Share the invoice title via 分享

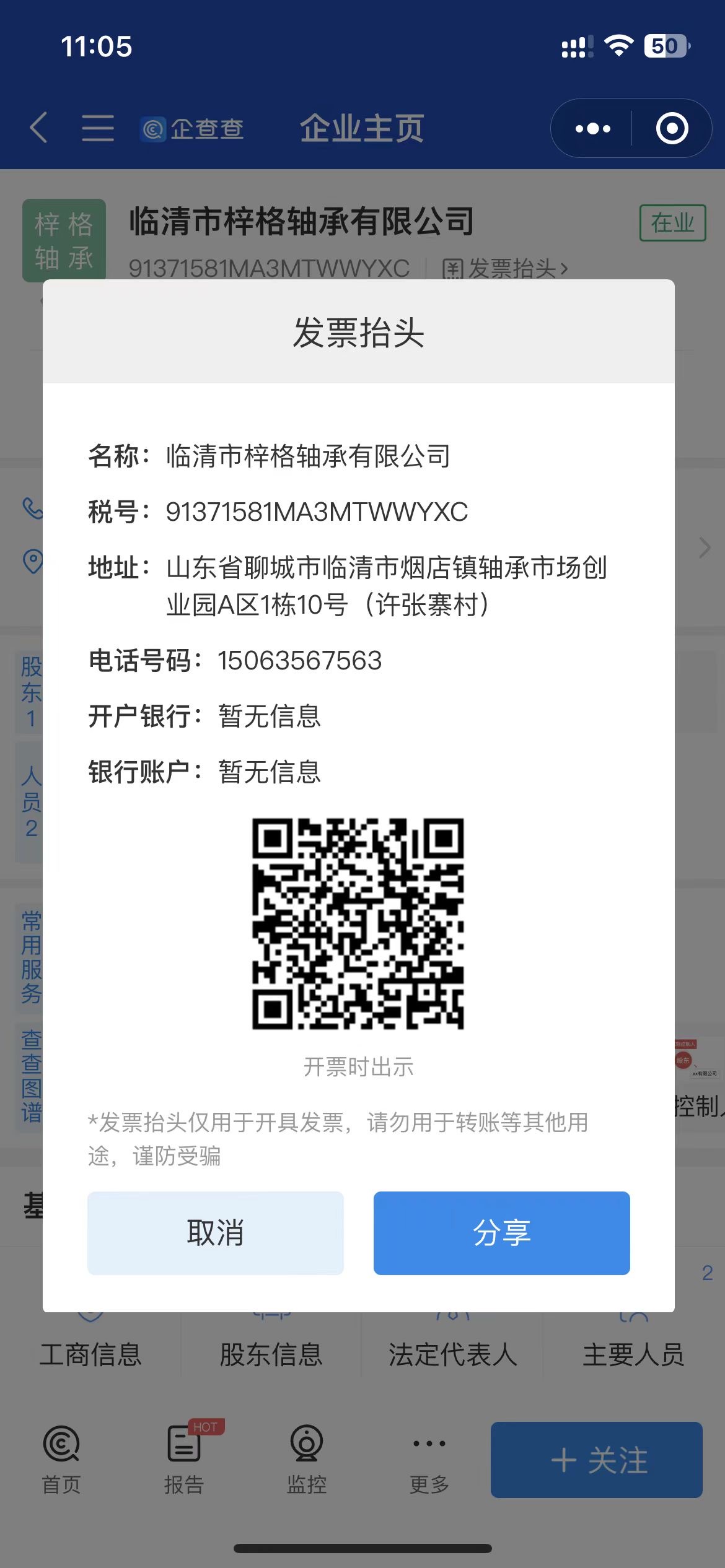tap(501, 1233)
